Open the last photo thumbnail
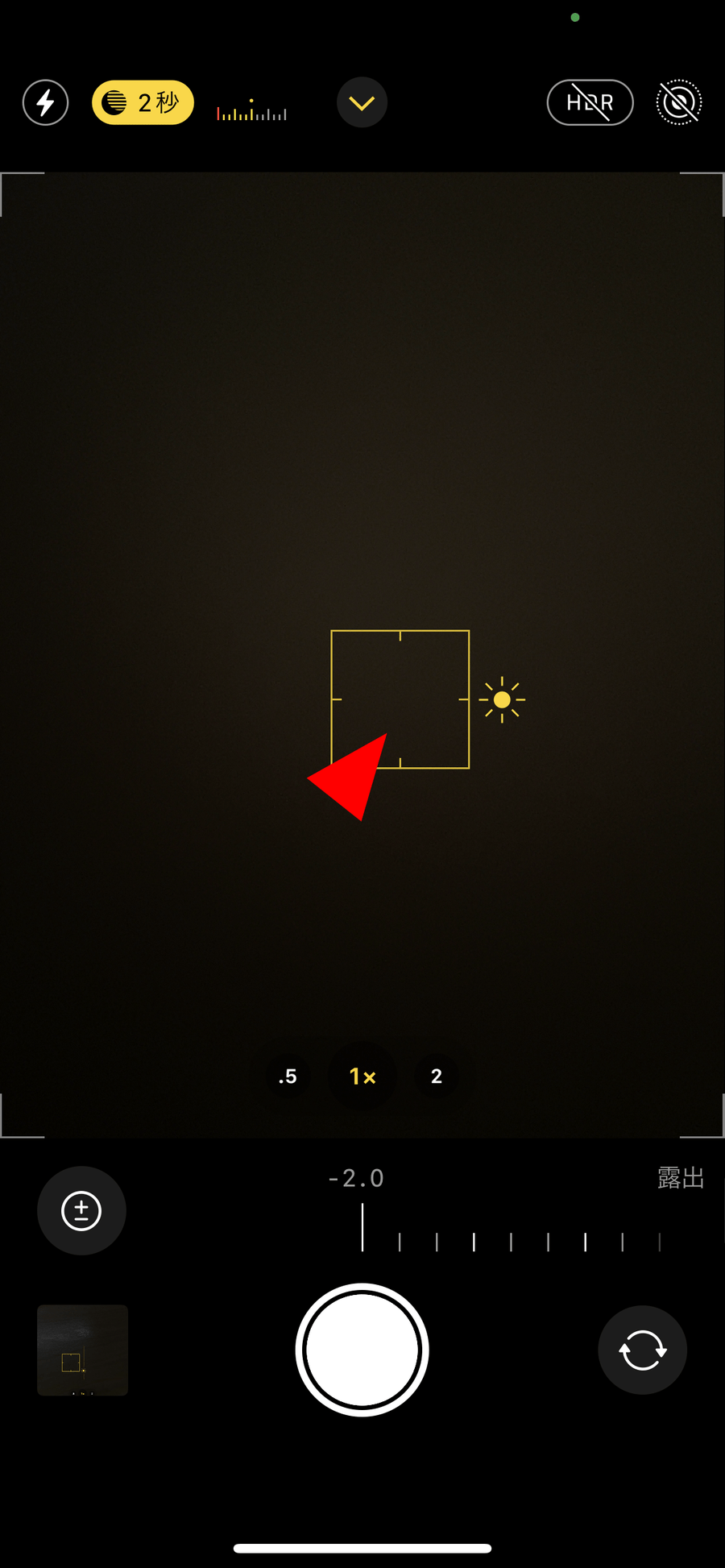 coord(82,1350)
